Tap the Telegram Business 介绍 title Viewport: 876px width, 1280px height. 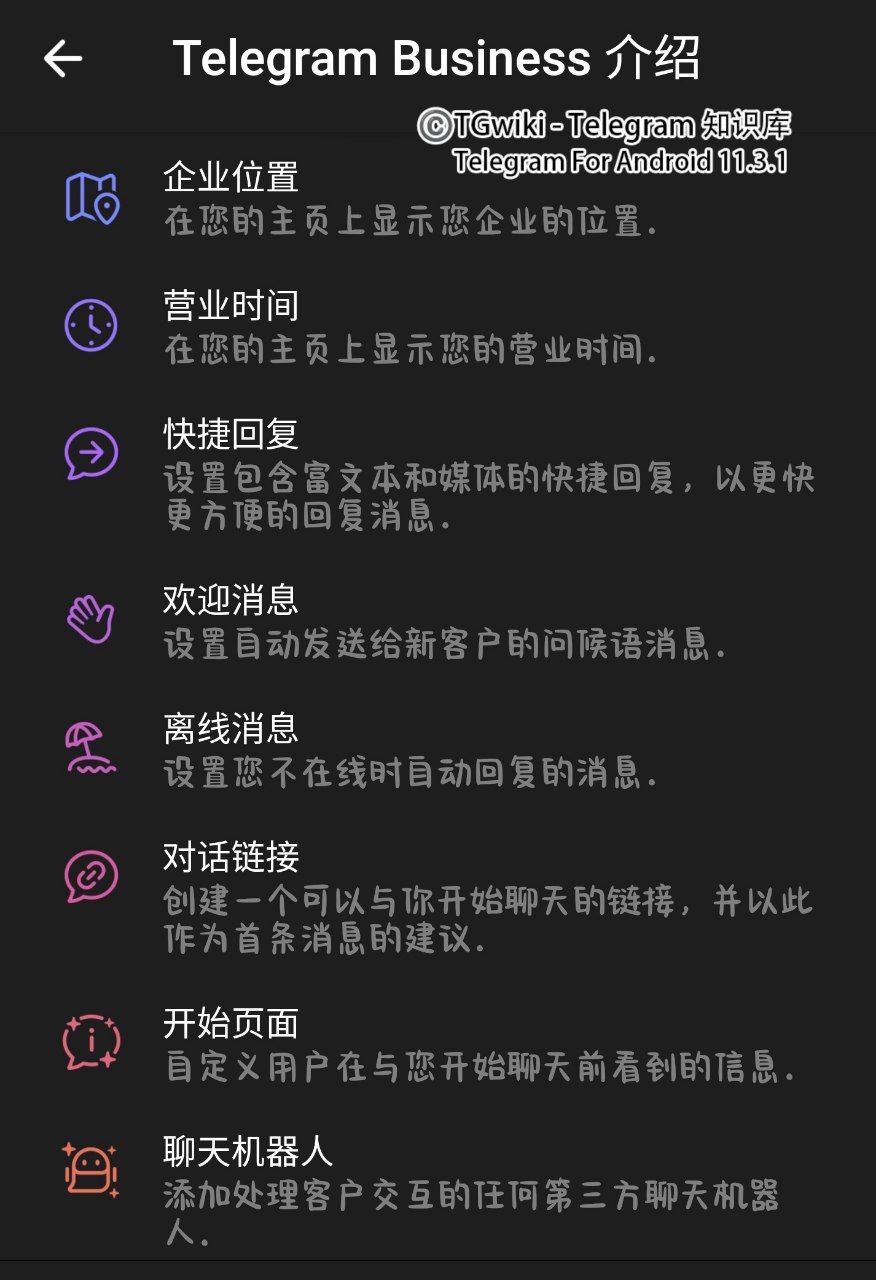[x=438, y=58]
